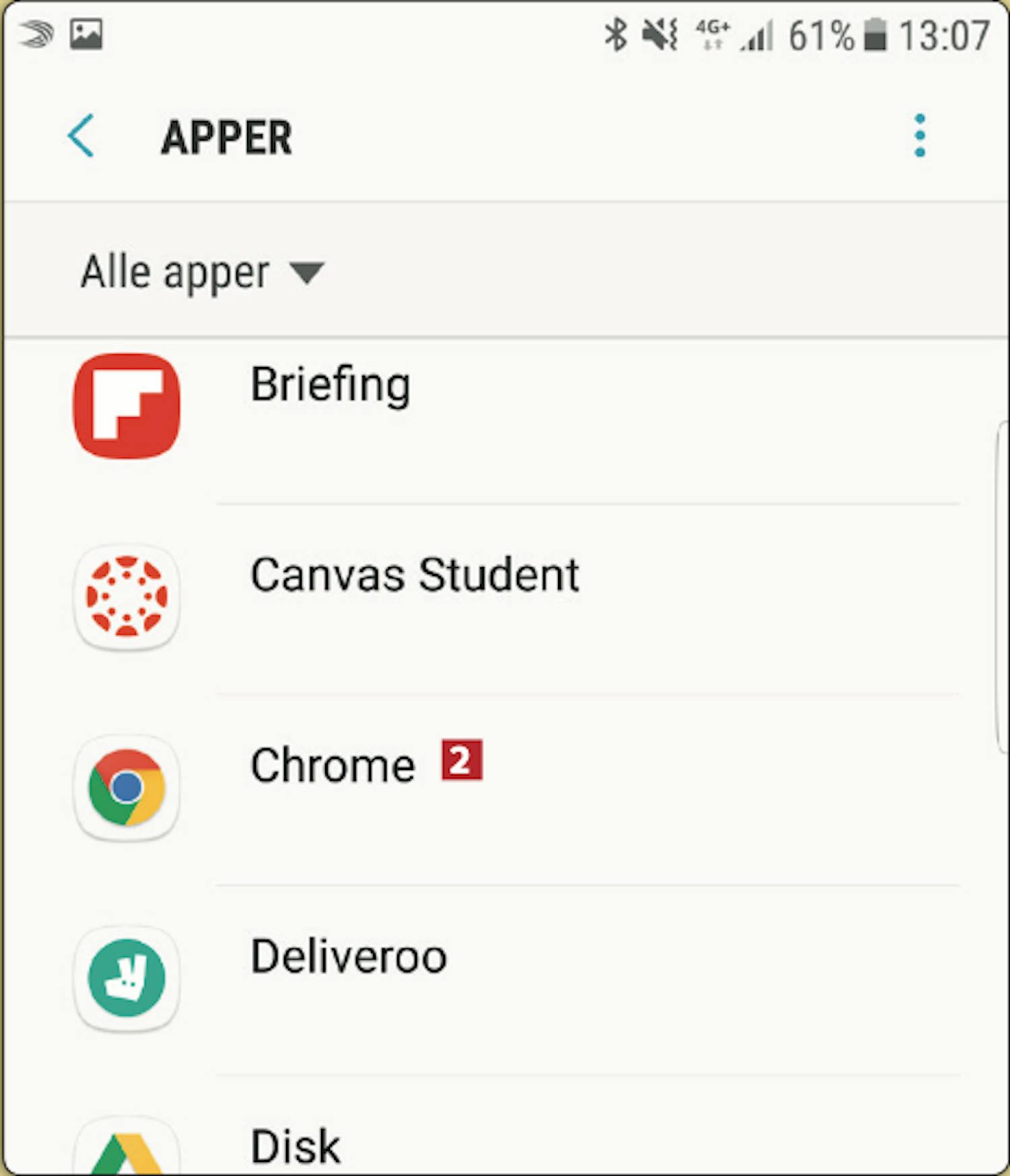Expand the Alle apper dropdown
This screenshot has width=1010, height=1176.
click(202, 273)
